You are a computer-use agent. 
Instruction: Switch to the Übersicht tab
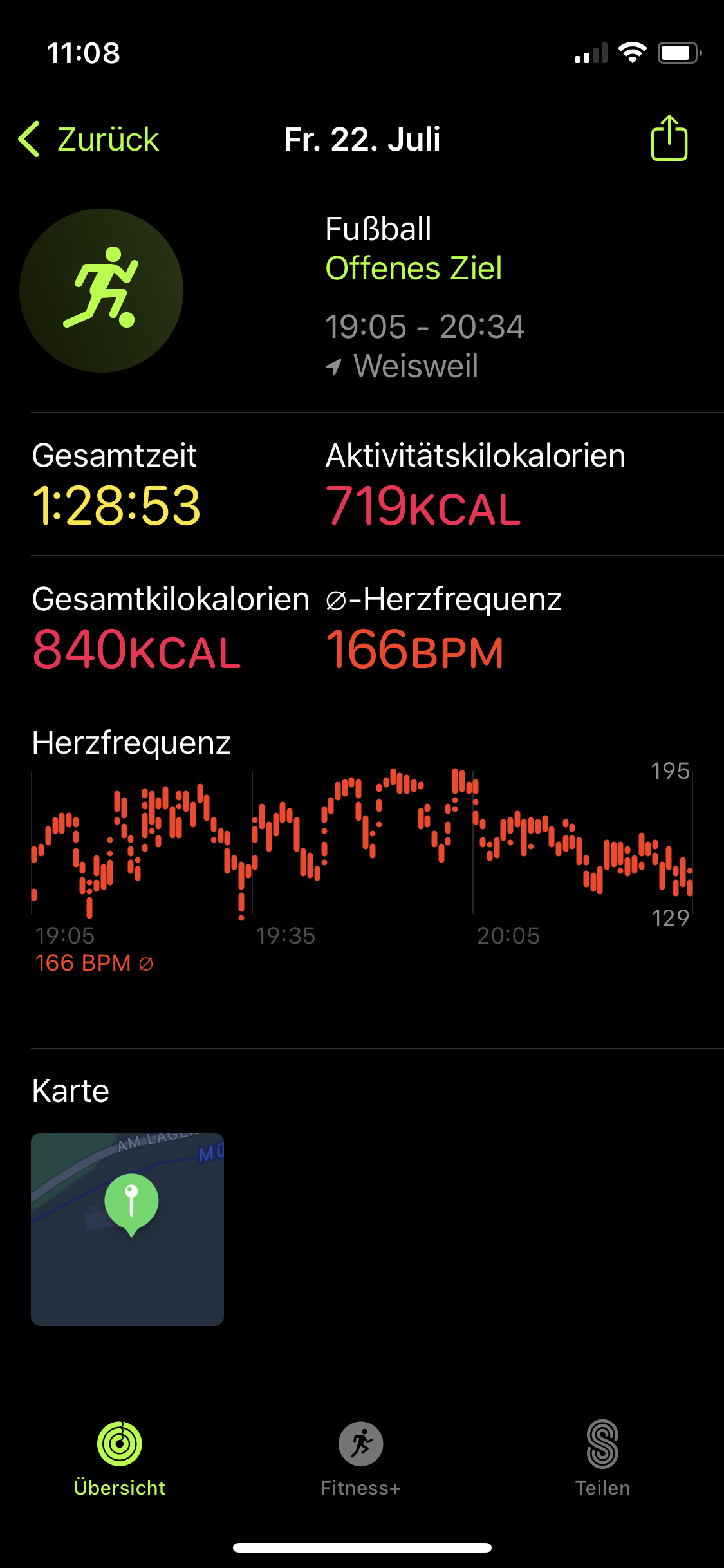[120, 1459]
